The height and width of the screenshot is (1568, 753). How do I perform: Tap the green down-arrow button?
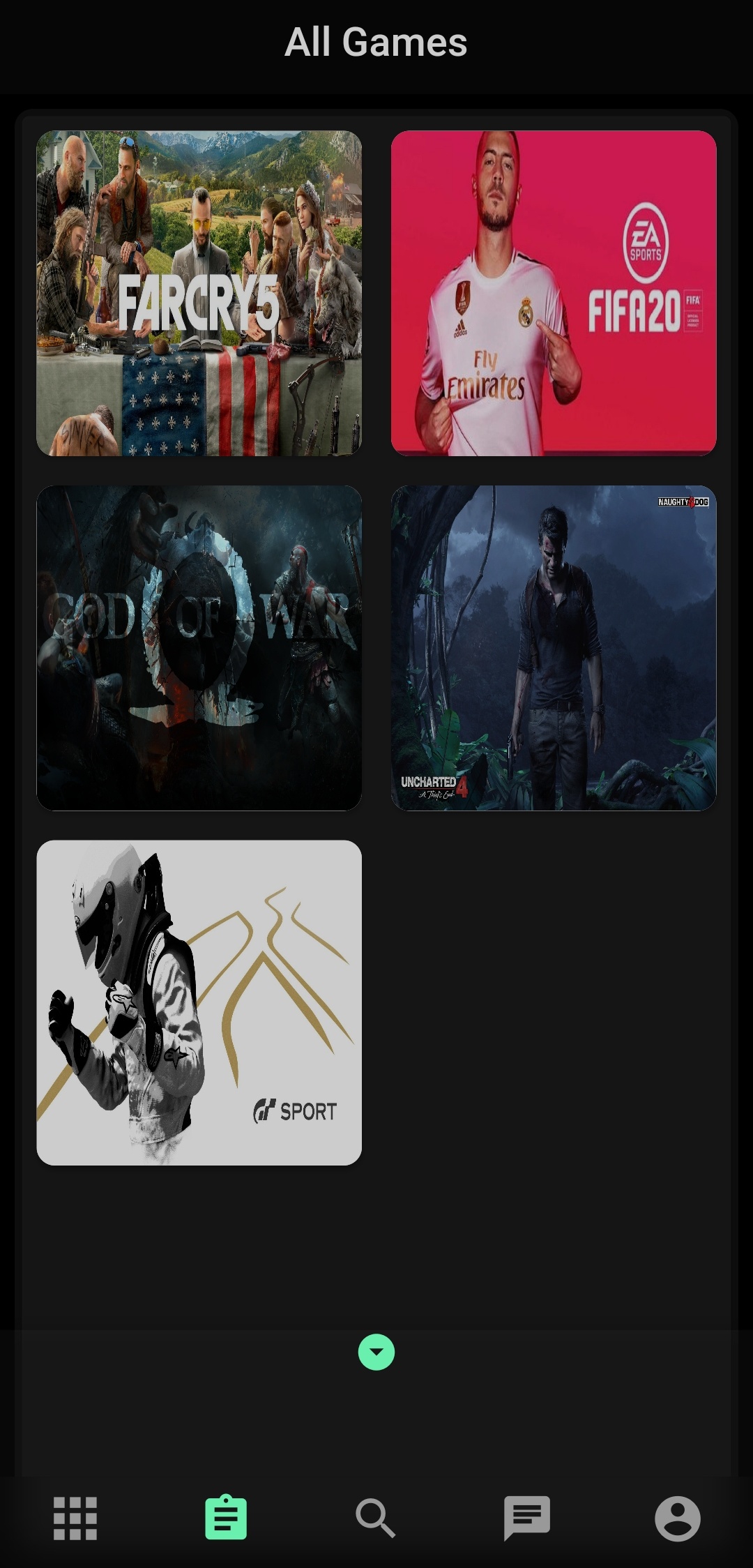376,1352
